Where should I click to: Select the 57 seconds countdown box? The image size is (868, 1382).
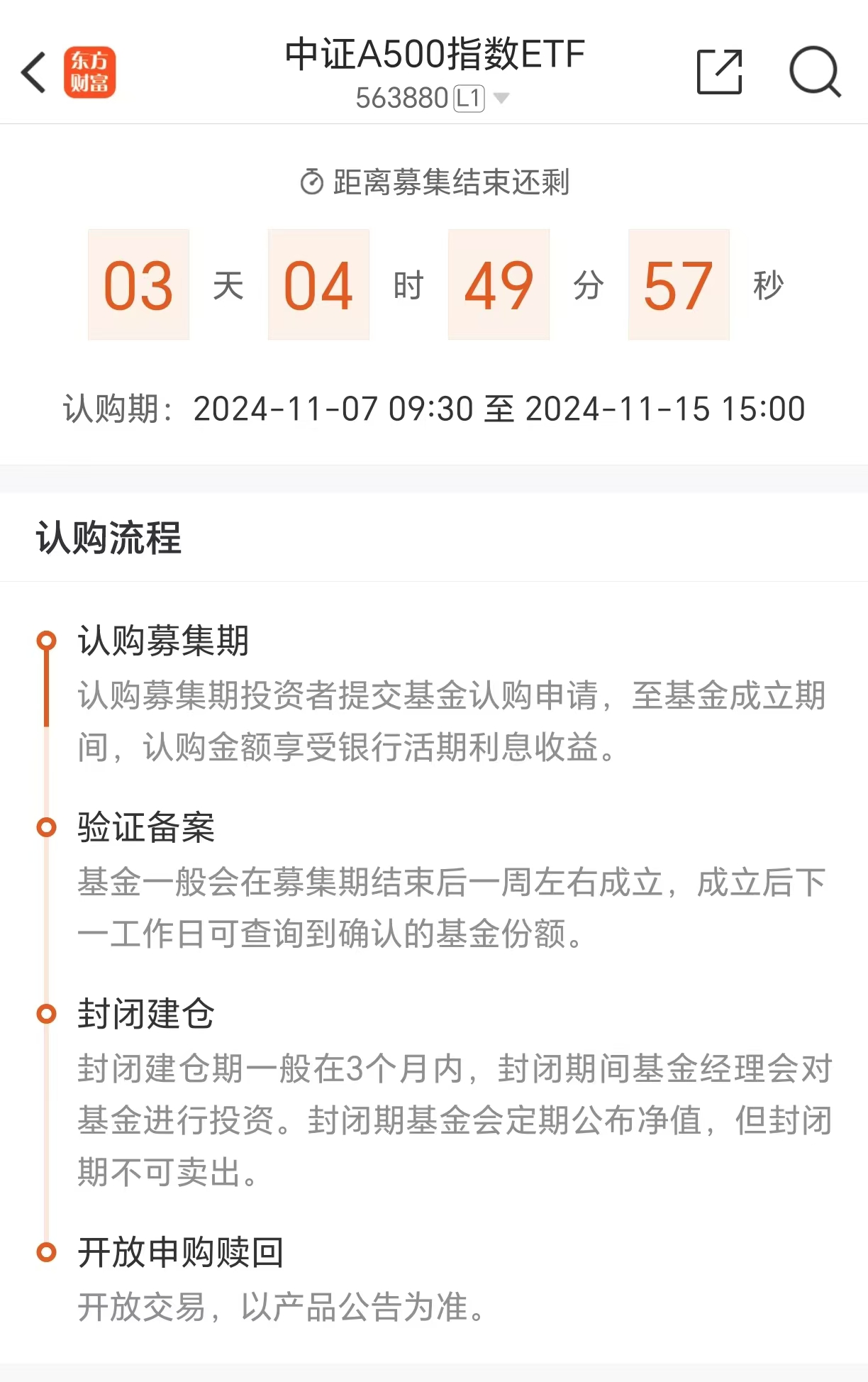[678, 285]
